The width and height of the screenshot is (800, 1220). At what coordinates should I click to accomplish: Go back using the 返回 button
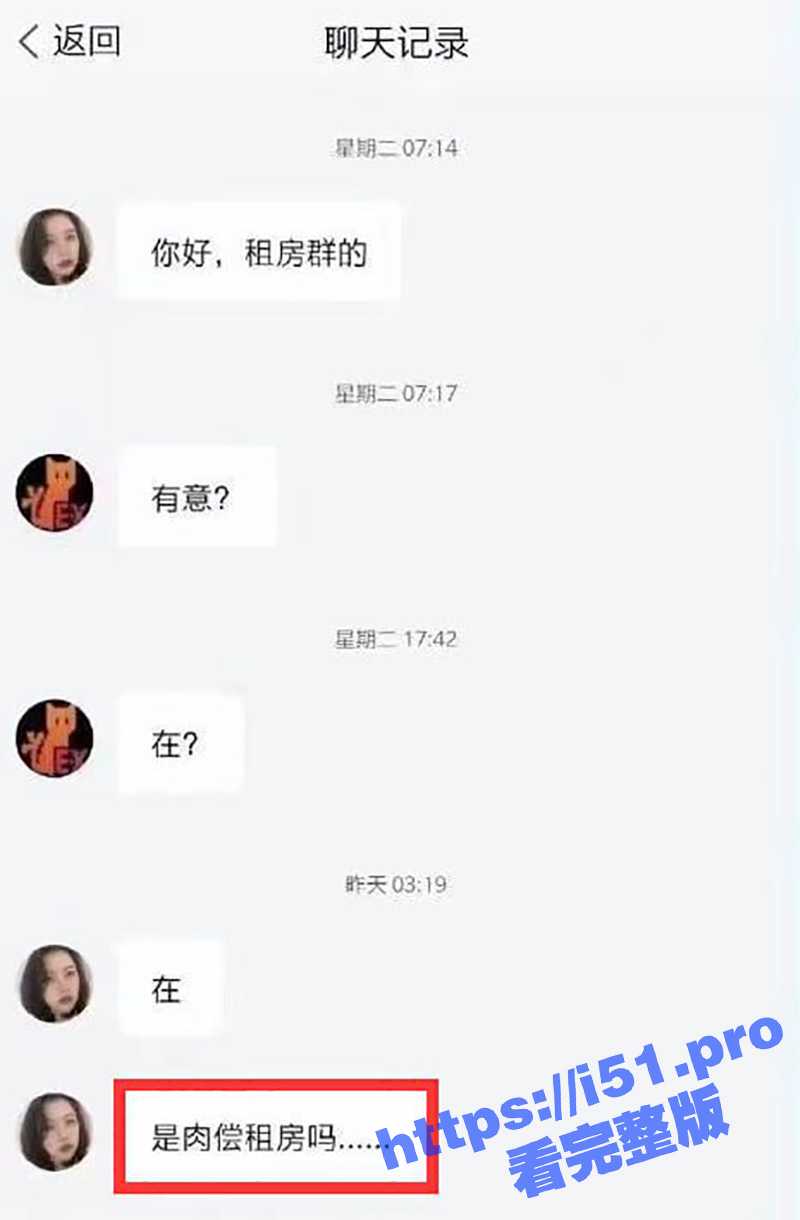(x=70, y=43)
